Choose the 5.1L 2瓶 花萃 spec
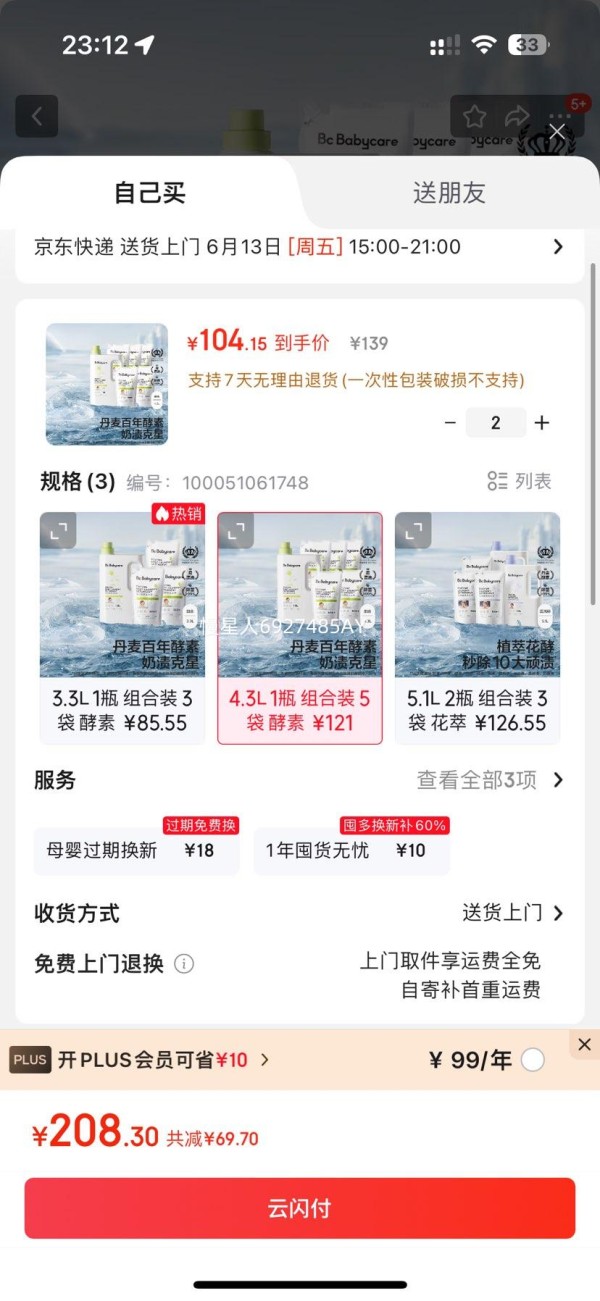 tap(477, 628)
